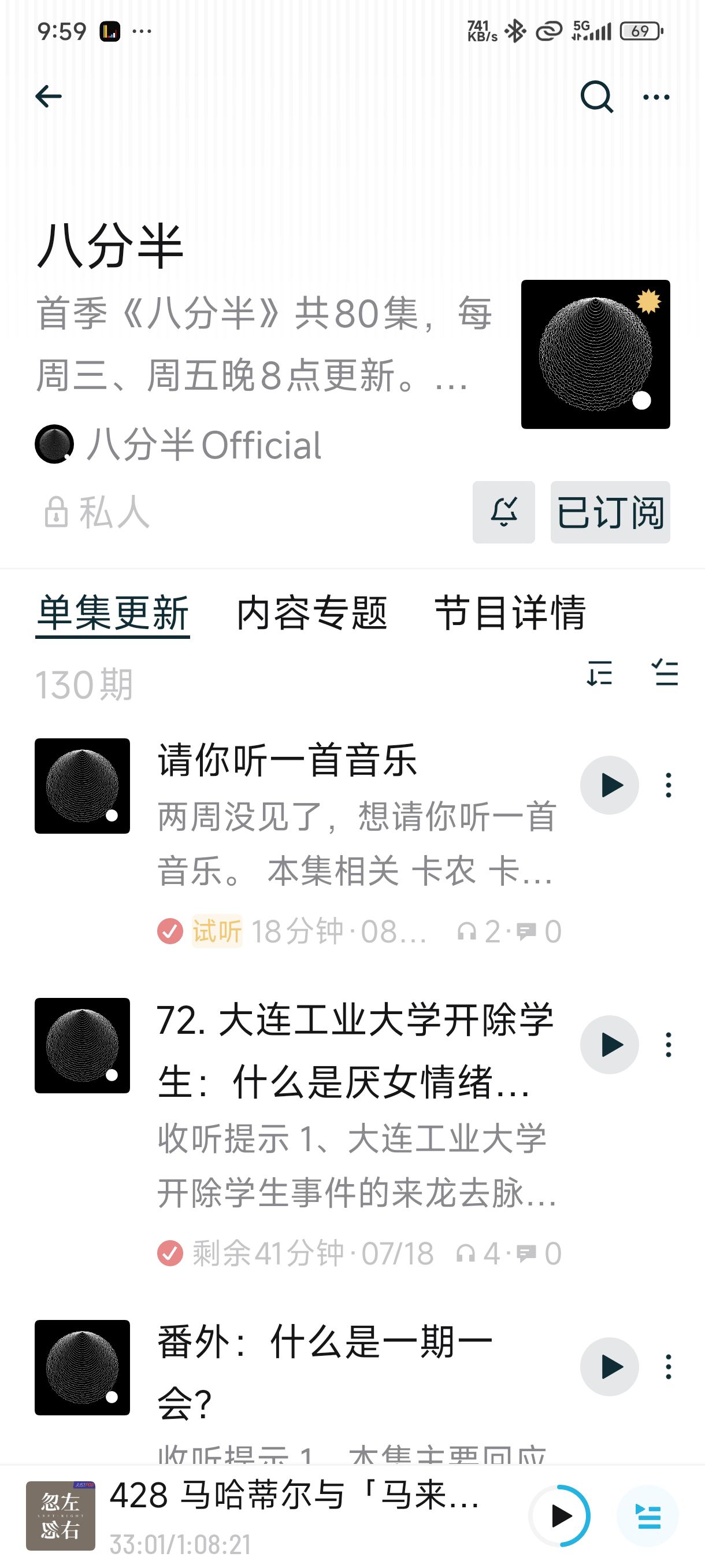Enter multi-select mode for episodes
The image size is (705, 1568).
(665, 673)
